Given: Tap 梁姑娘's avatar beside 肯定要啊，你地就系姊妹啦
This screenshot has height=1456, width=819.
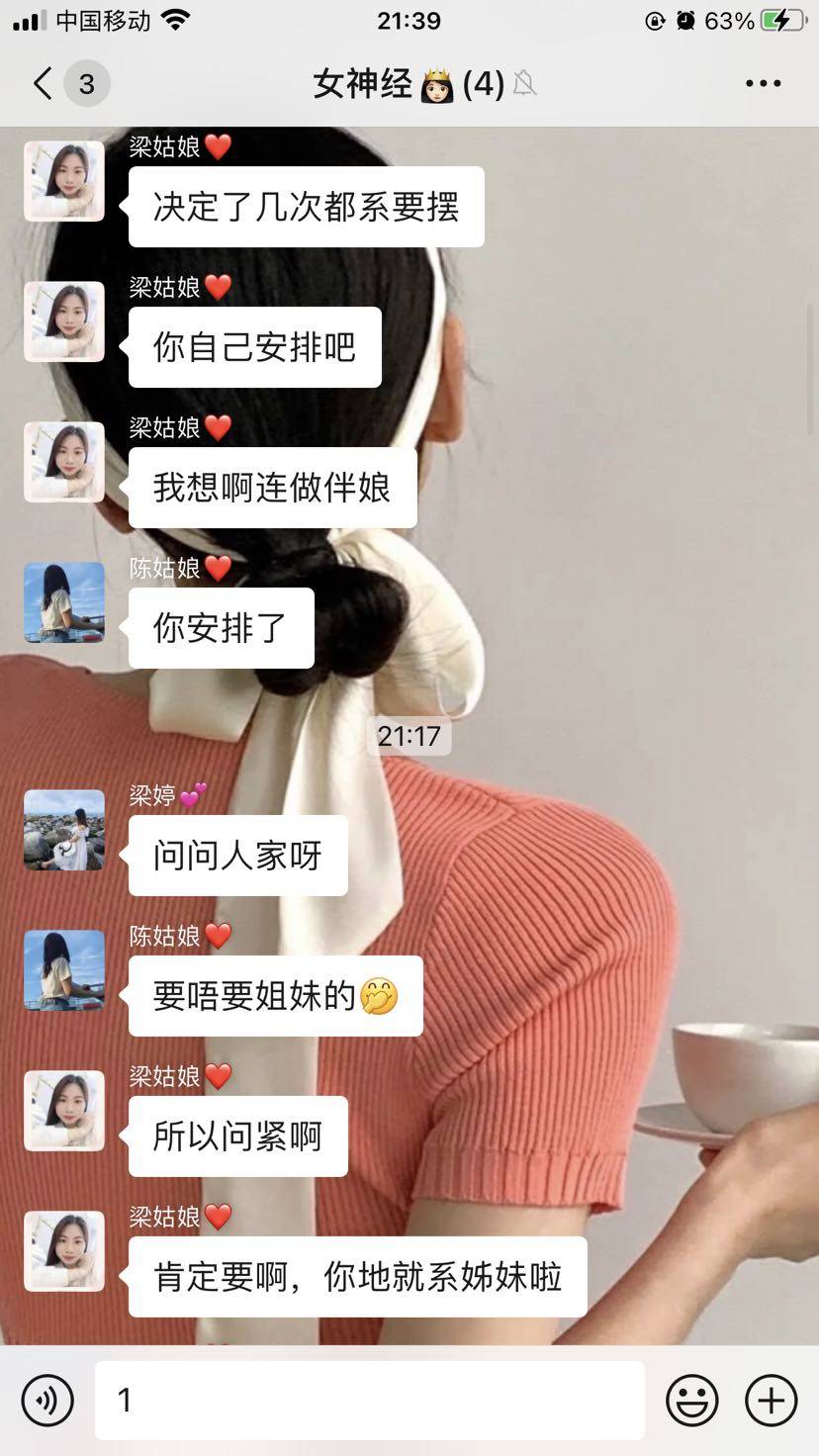Looking at the screenshot, I should pos(64,1251).
